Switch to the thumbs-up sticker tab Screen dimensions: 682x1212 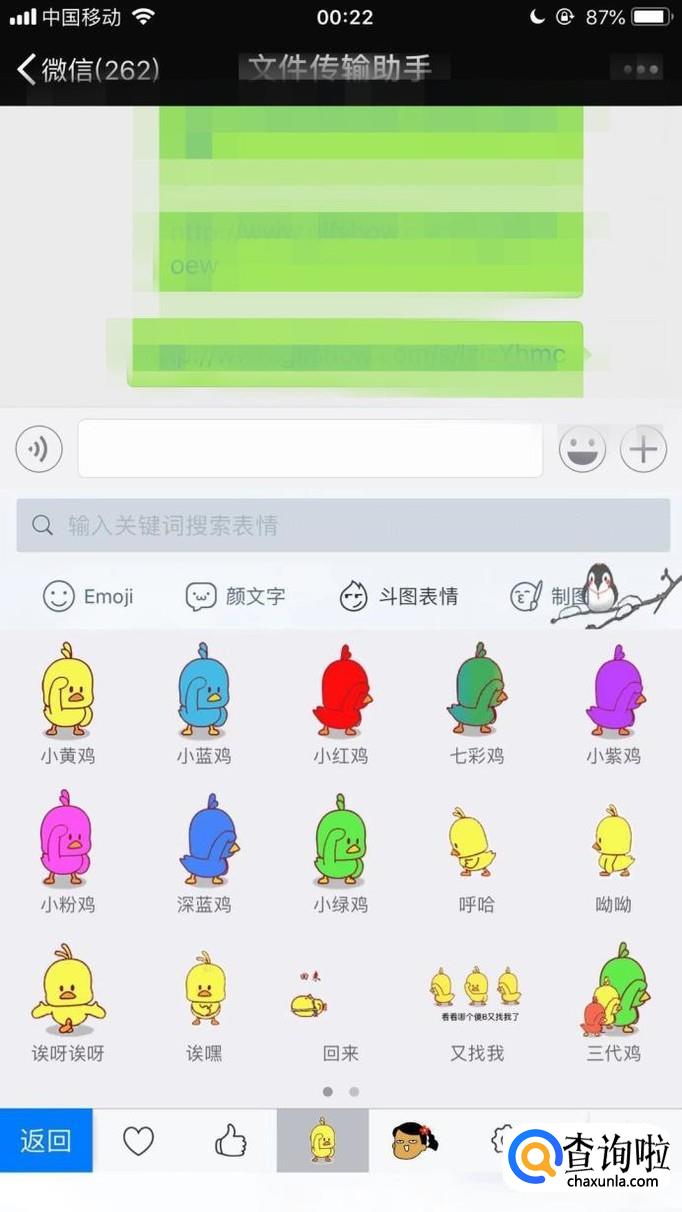[x=231, y=1140]
